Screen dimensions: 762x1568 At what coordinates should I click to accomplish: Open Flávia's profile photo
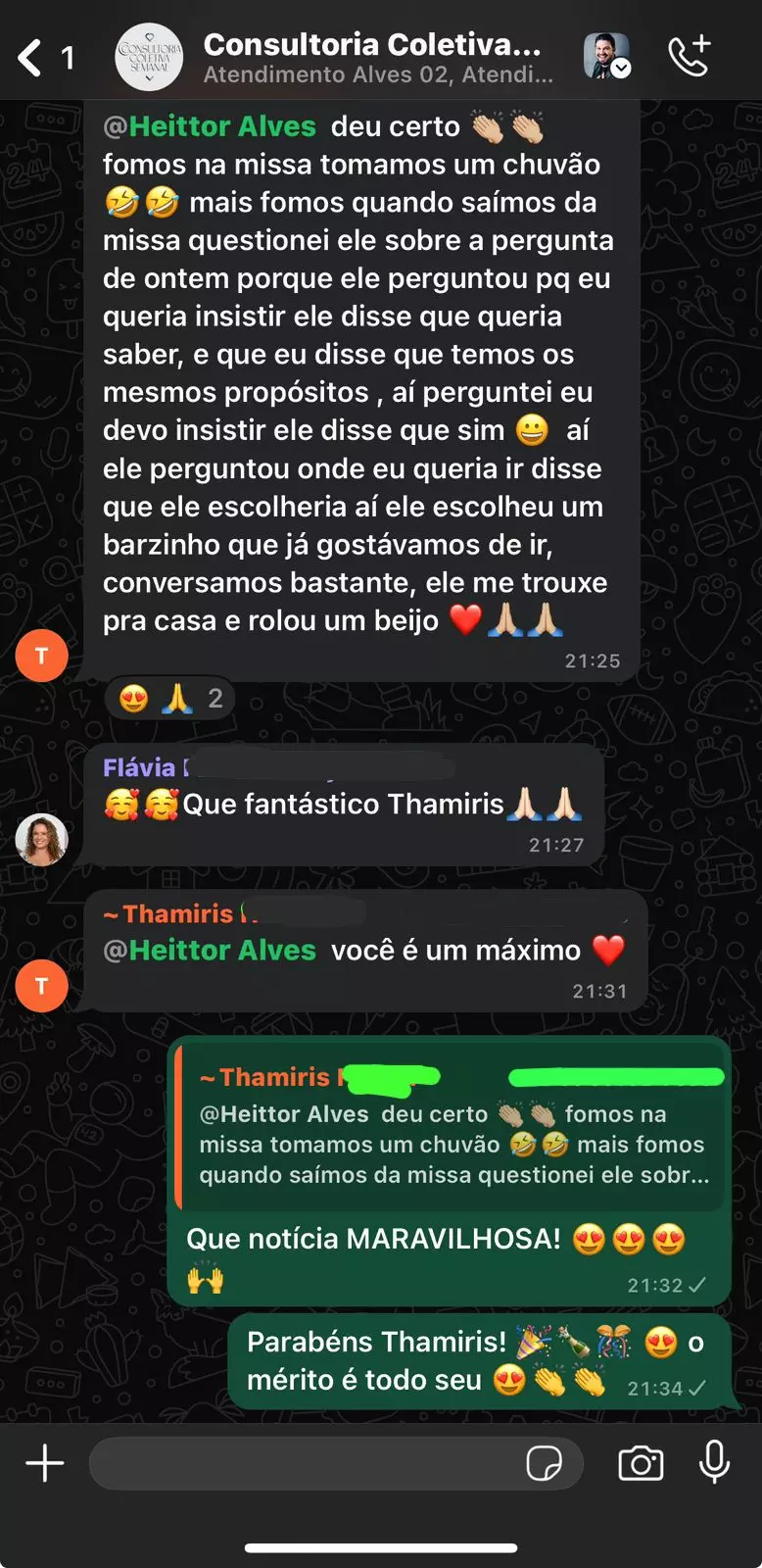(41, 839)
